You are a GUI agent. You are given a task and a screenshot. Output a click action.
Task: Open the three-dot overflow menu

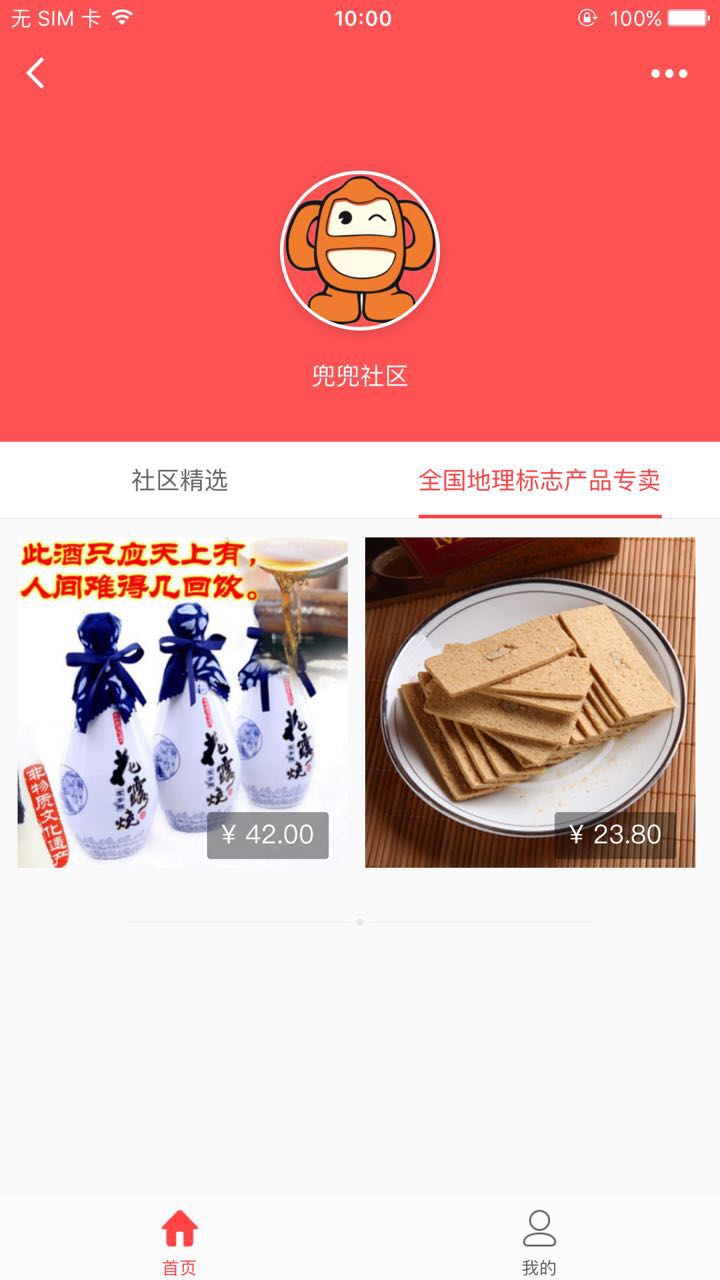pyautogui.click(x=669, y=73)
